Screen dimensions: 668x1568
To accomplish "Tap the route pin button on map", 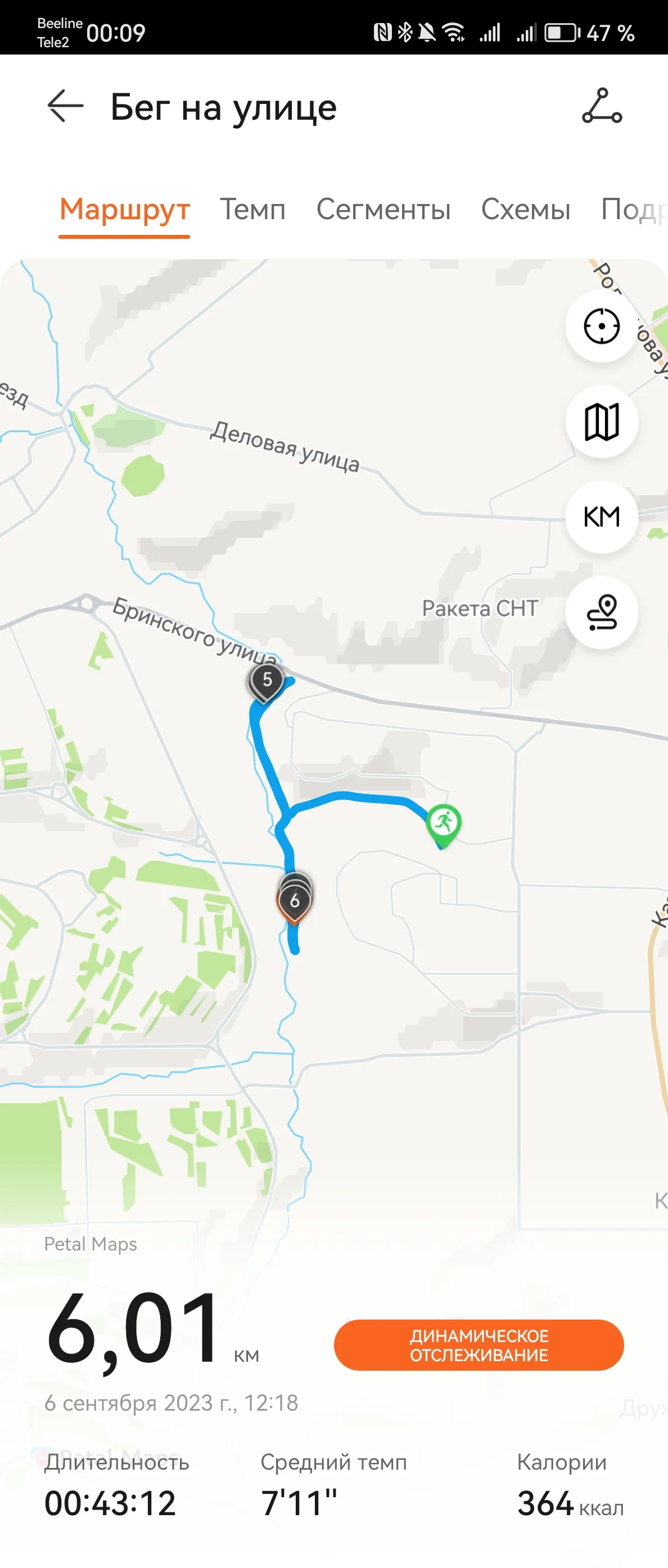I will [601, 613].
